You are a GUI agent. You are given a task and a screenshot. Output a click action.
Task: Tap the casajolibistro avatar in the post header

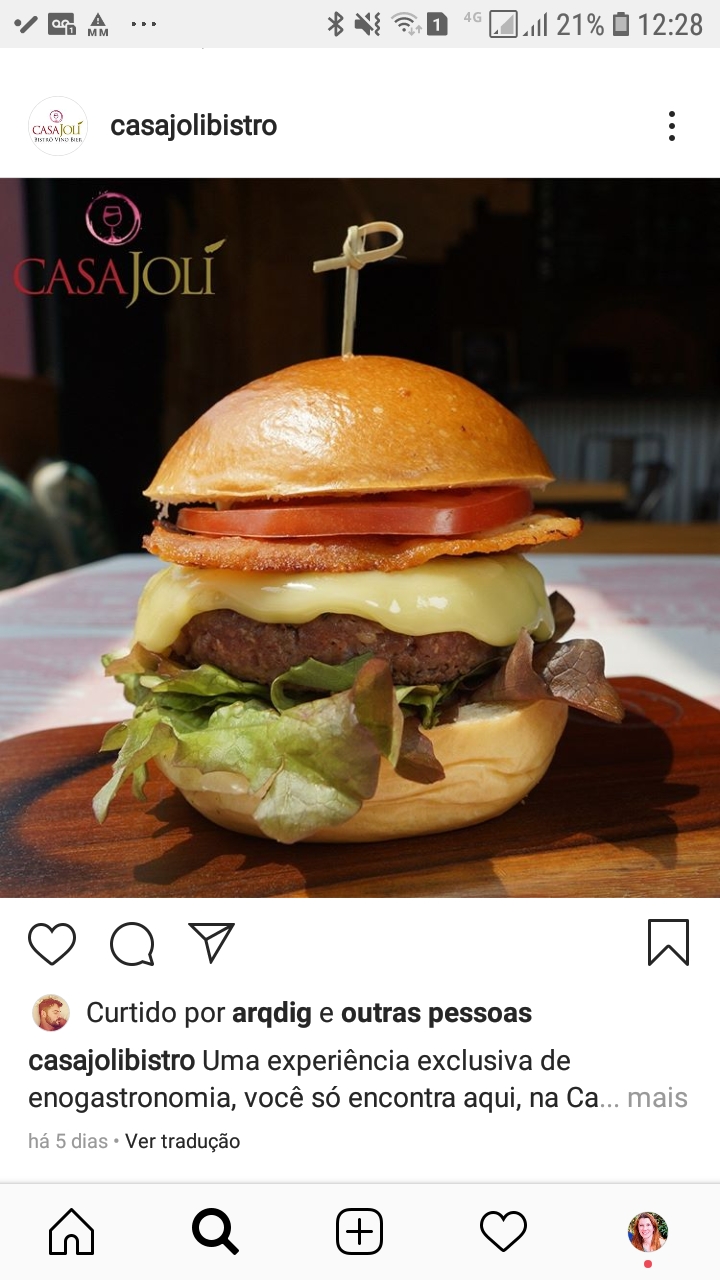pos(58,126)
